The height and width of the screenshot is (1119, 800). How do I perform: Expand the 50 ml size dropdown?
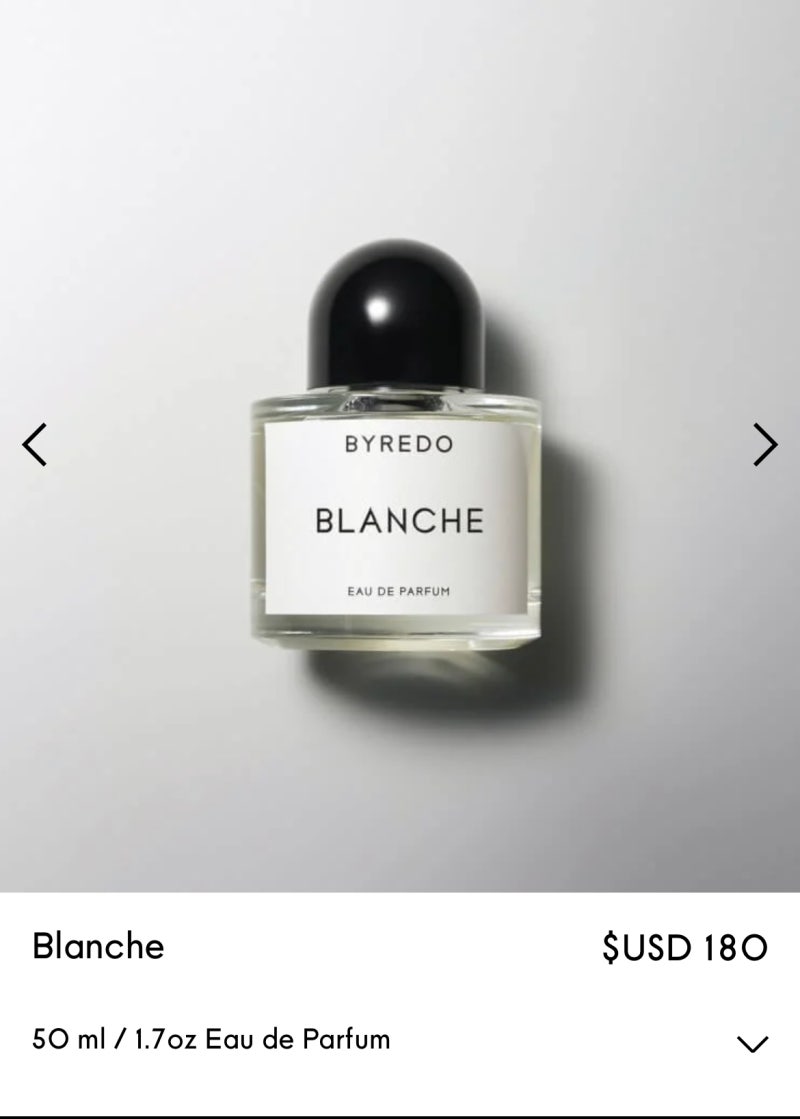[x=751, y=1044]
